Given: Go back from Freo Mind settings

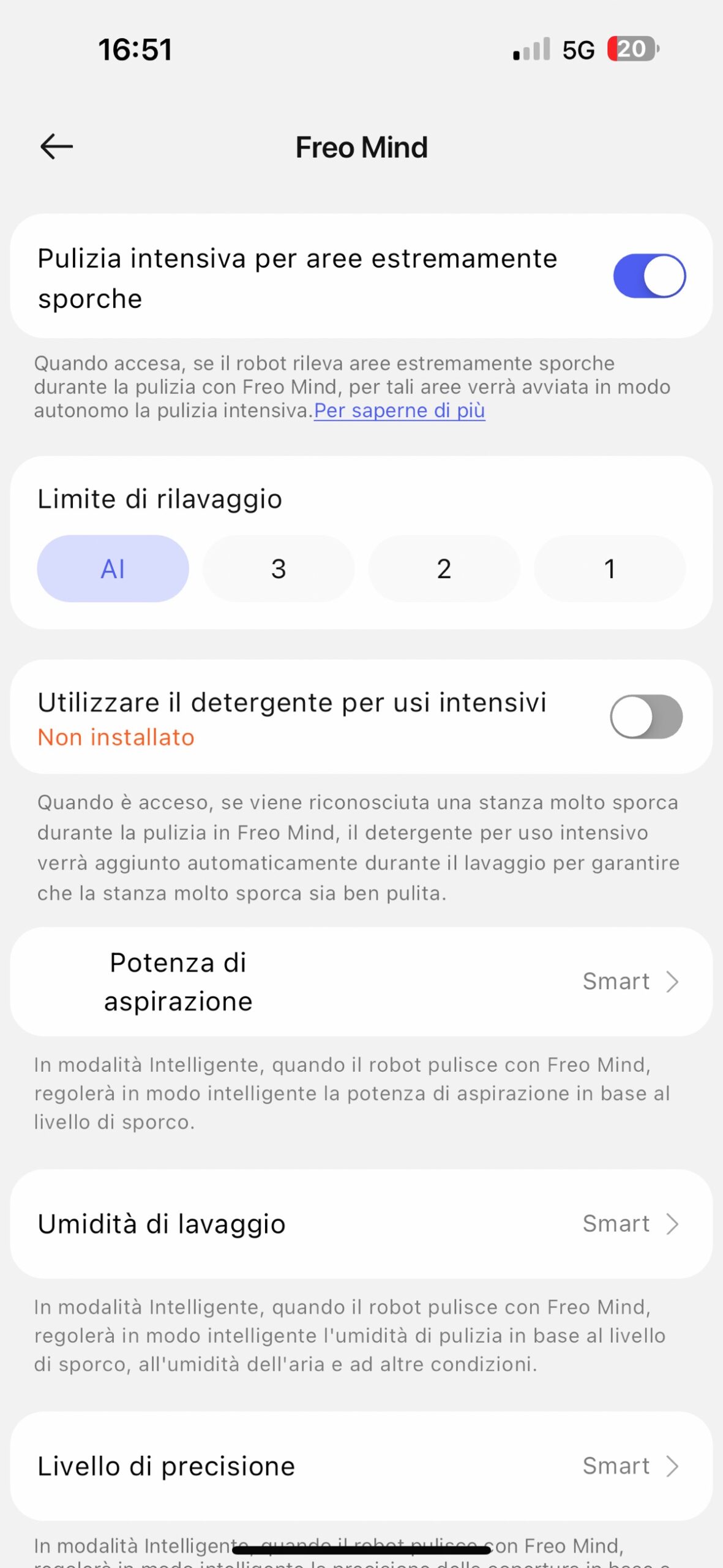Looking at the screenshot, I should tap(56, 147).
